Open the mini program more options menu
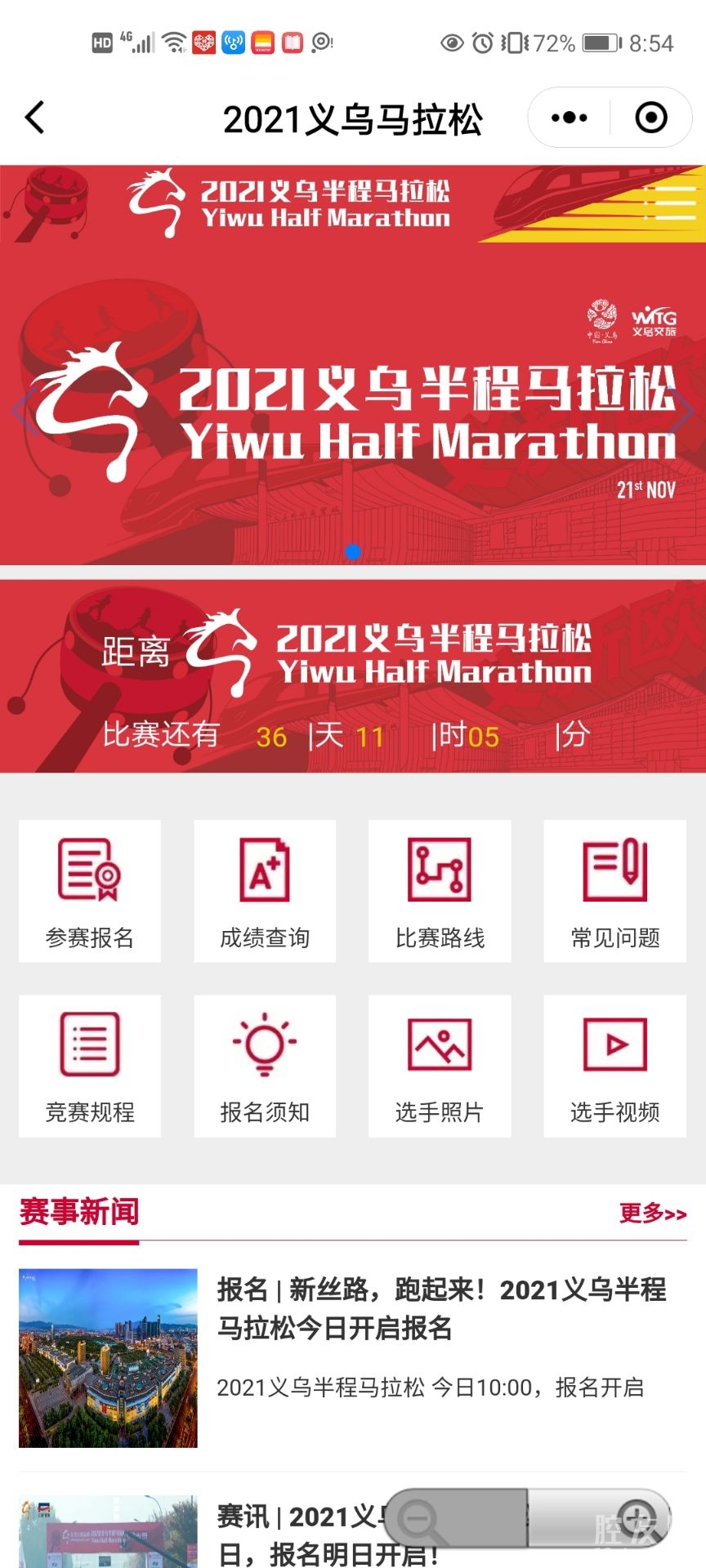 point(570,118)
